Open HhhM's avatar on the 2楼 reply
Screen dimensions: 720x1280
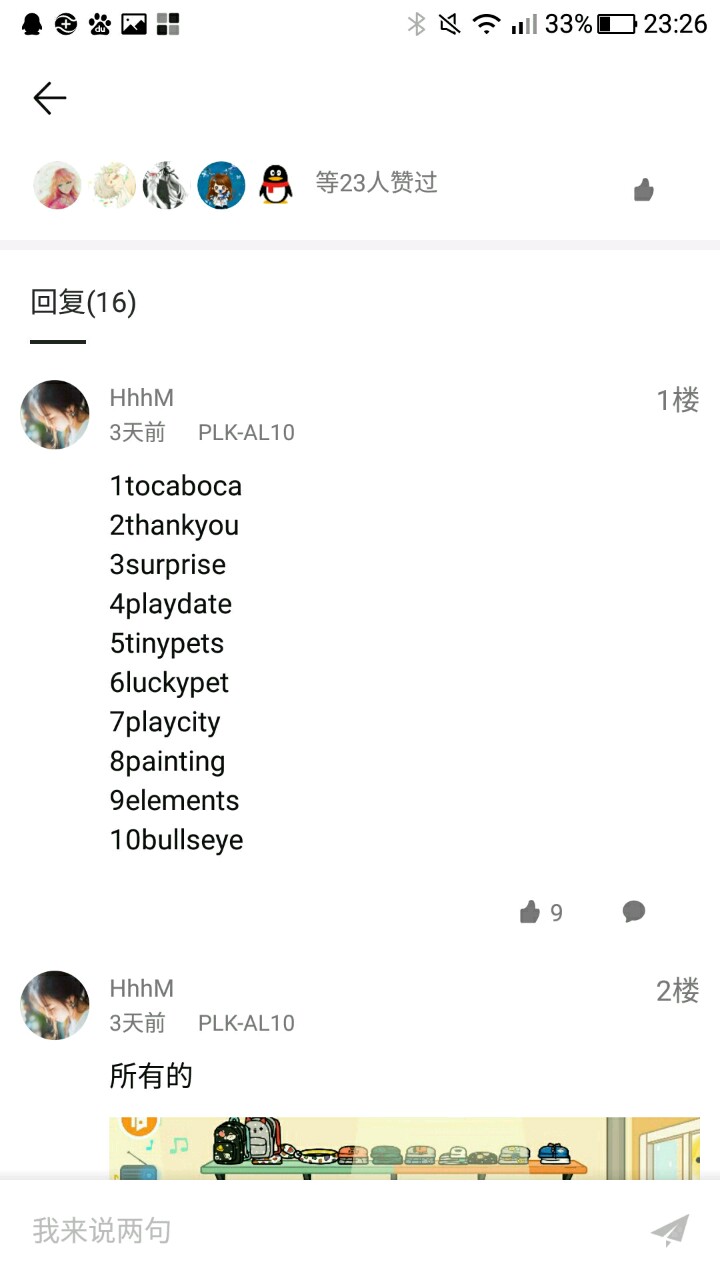[x=55, y=1005]
